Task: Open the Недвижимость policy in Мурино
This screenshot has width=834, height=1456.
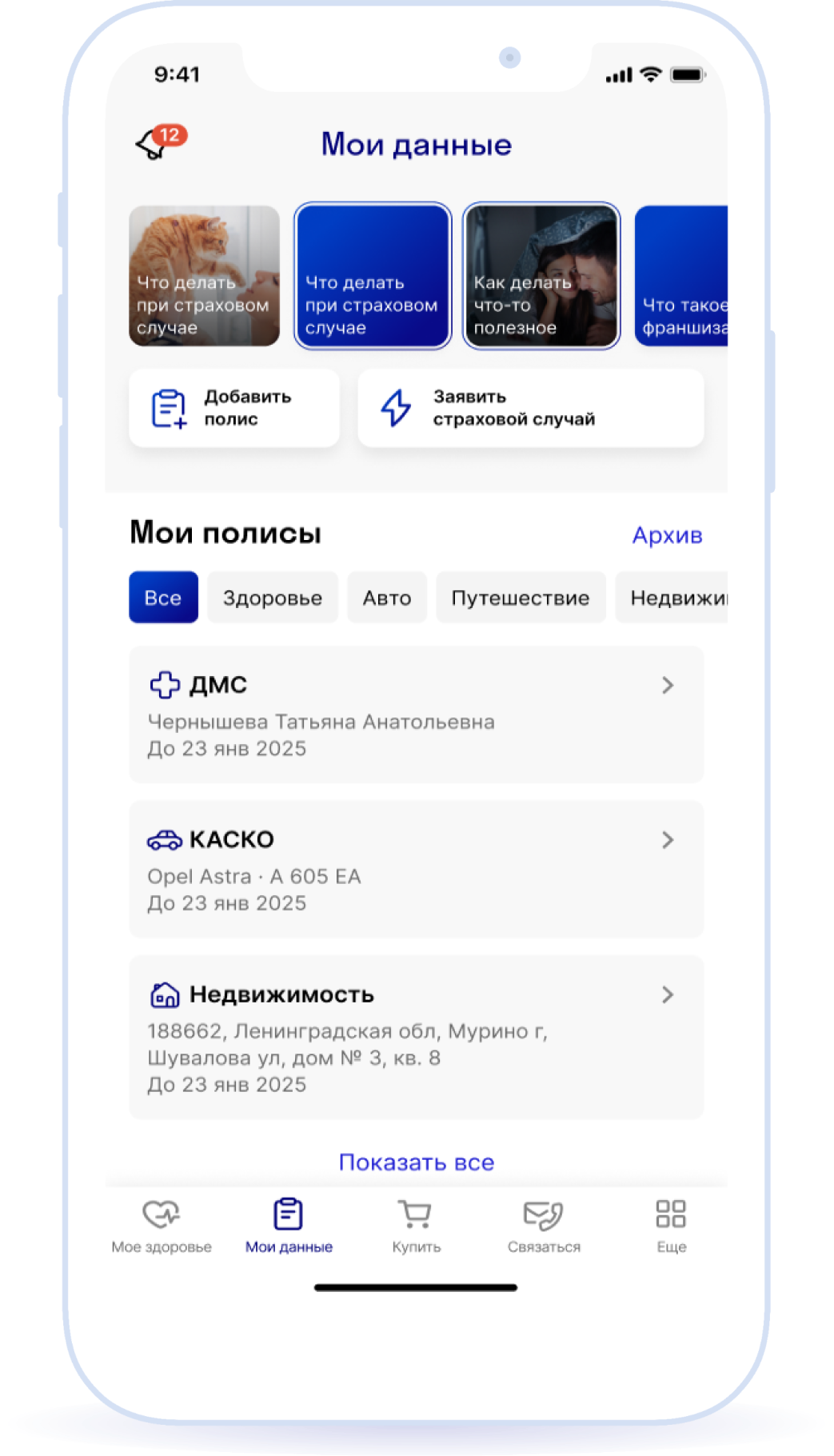Action: point(417,1038)
